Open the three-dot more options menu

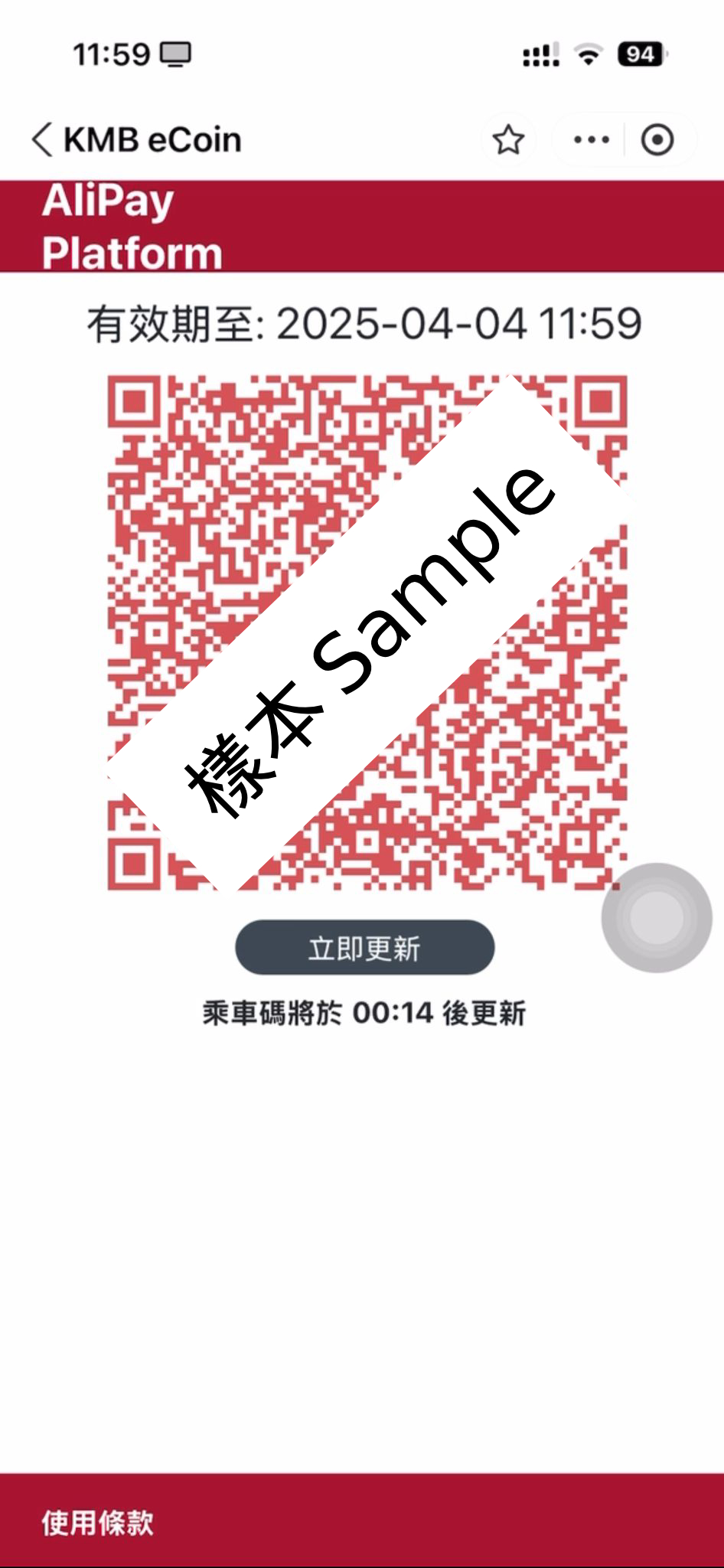(x=591, y=140)
